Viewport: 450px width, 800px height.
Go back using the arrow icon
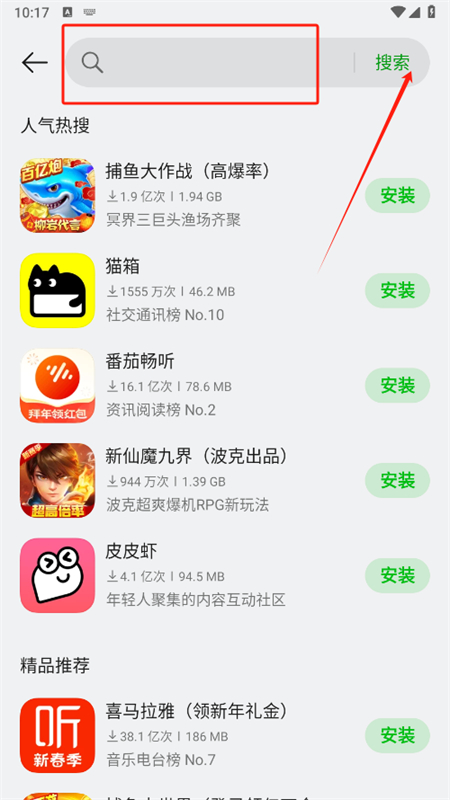(35, 63)
